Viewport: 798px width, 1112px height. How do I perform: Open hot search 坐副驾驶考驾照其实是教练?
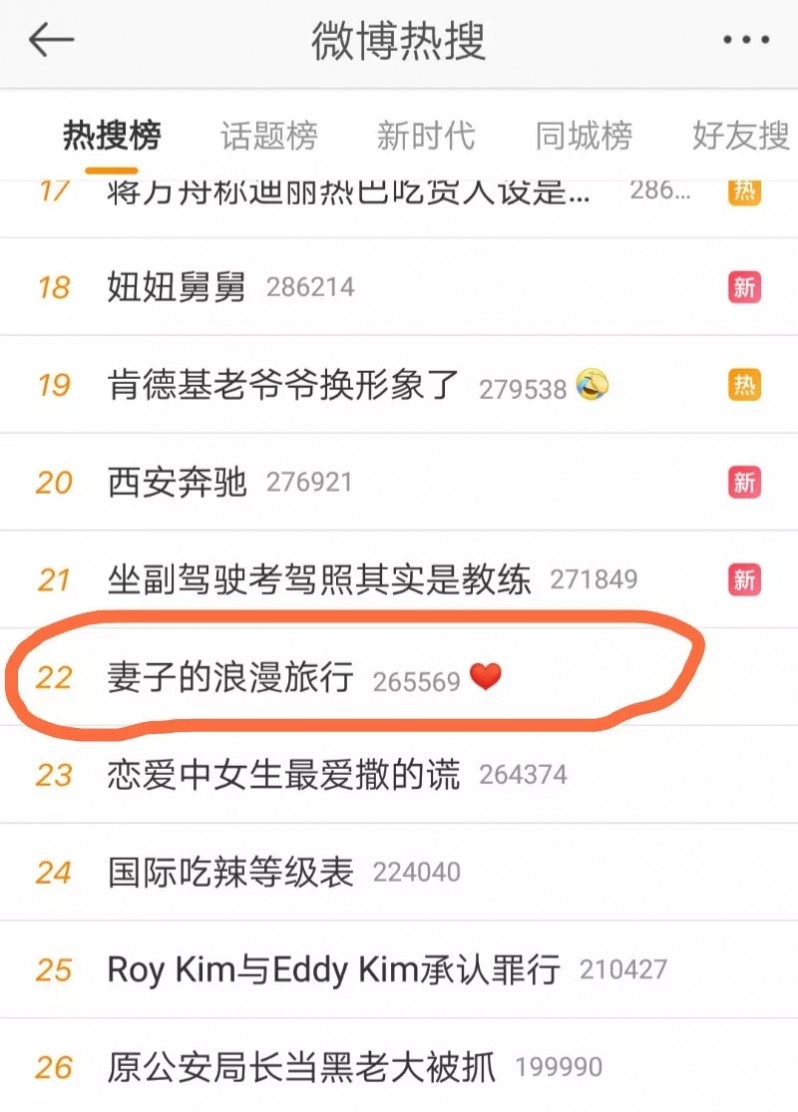319,580
